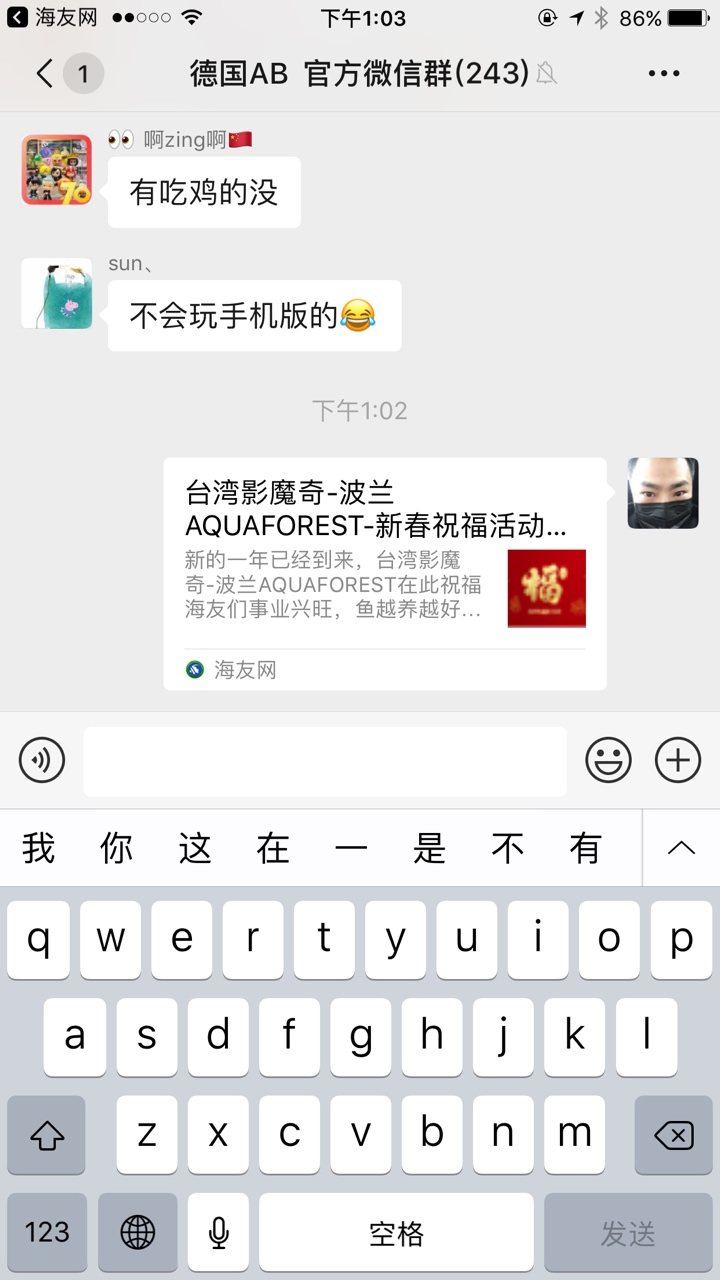Switch keyboard to 123 numbers
Viewport: 720px width, 1280px height.
pos(47,1232)
